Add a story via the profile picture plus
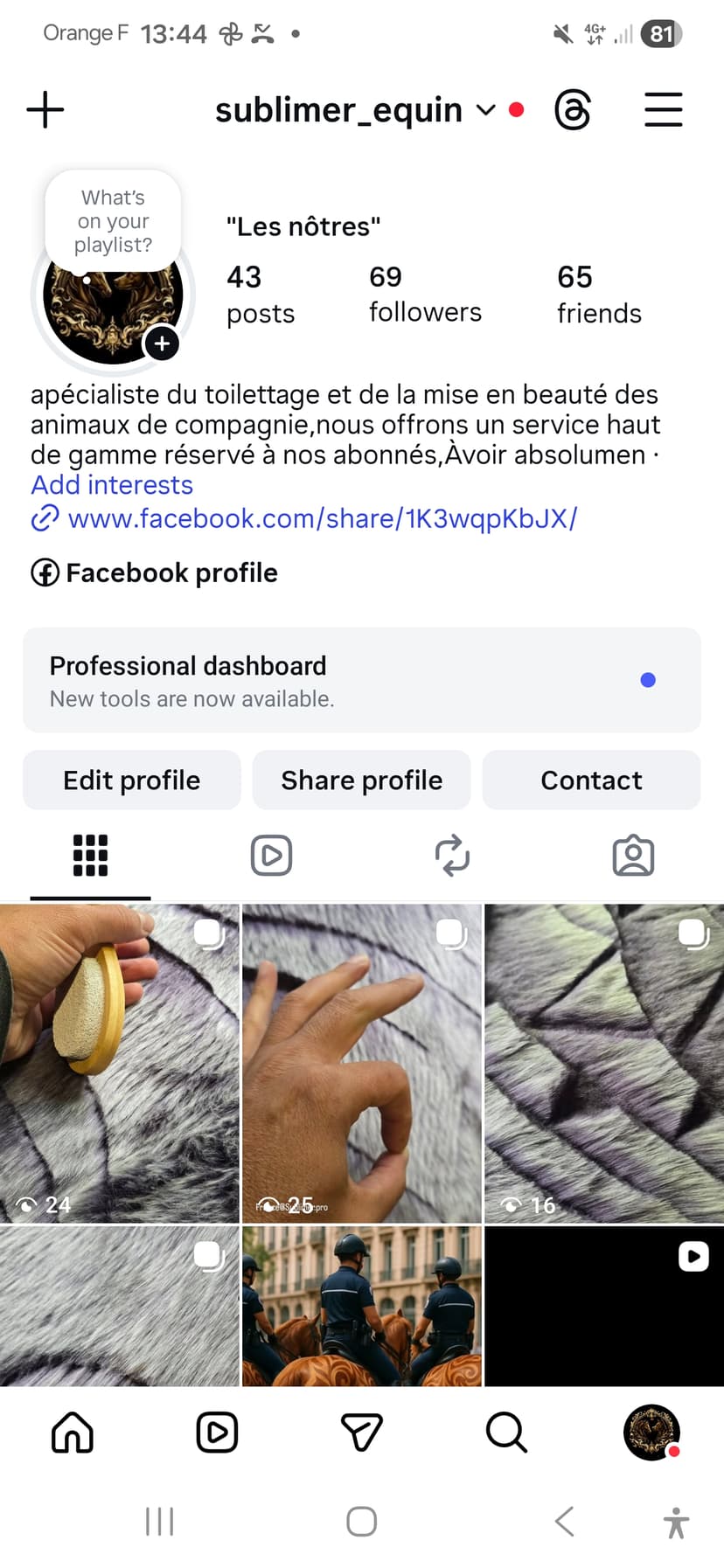 coord(162,343)
